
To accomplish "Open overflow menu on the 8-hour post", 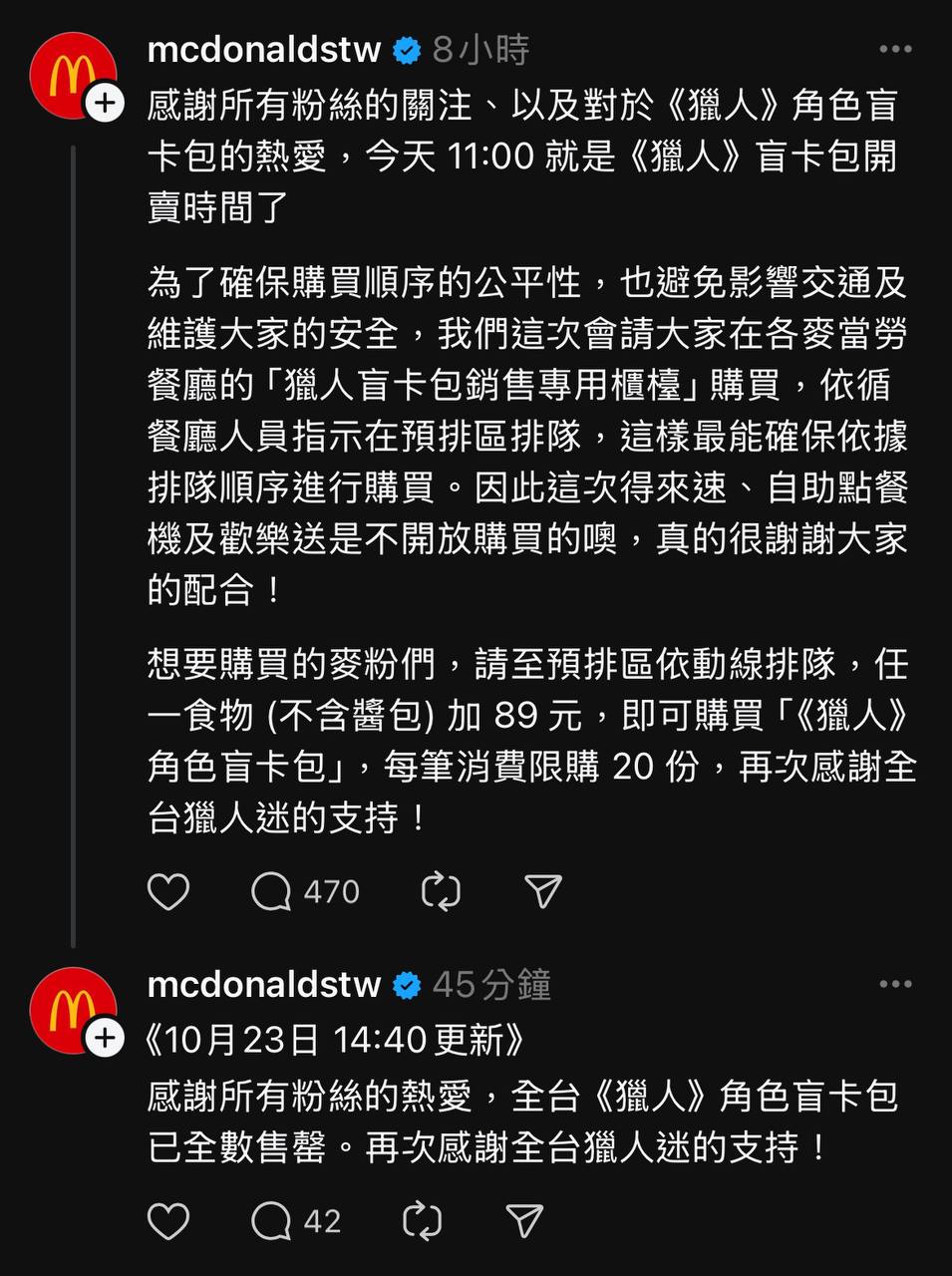I will point(894,49).
